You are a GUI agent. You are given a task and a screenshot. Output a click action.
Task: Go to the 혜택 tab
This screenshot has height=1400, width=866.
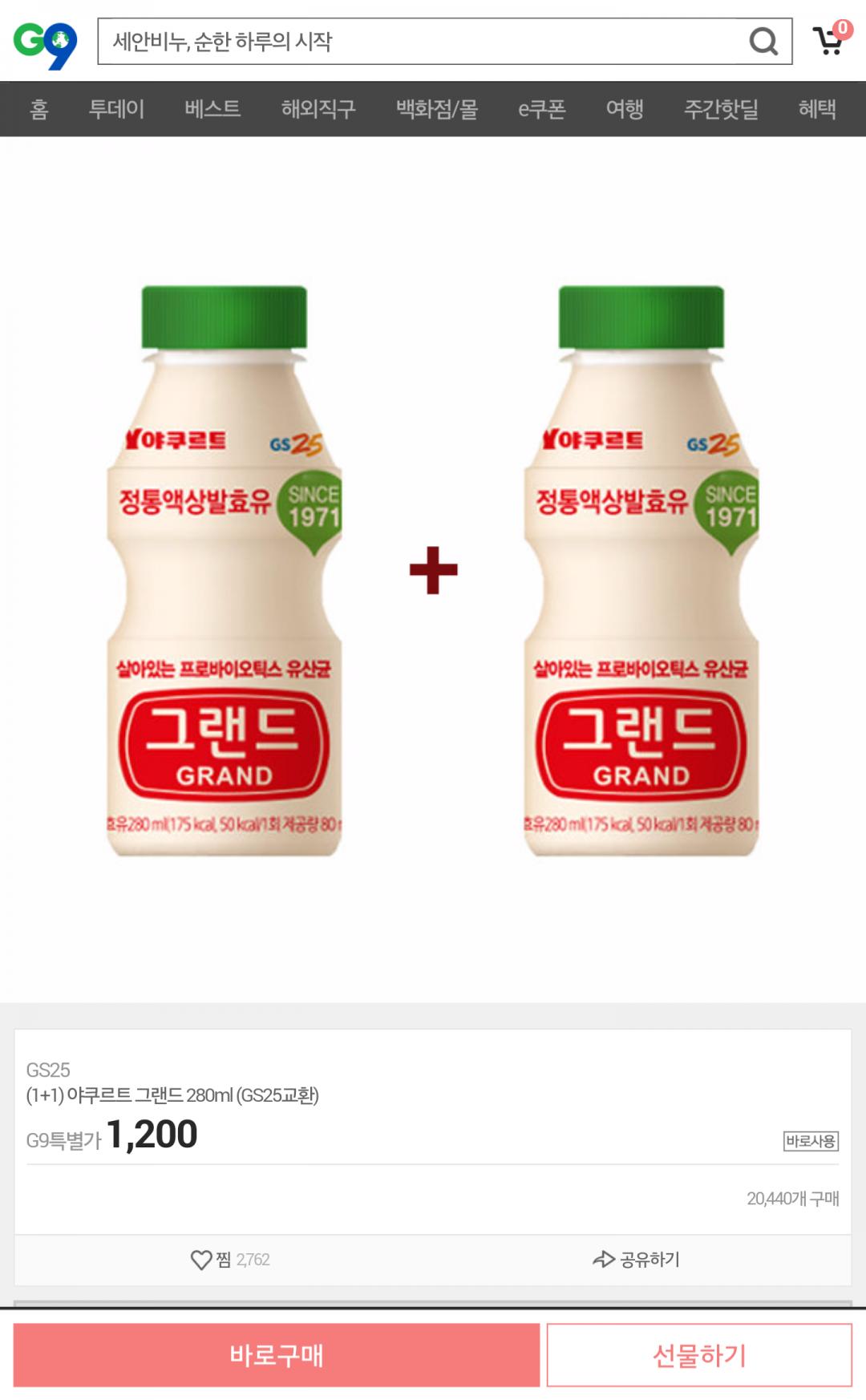817,109
